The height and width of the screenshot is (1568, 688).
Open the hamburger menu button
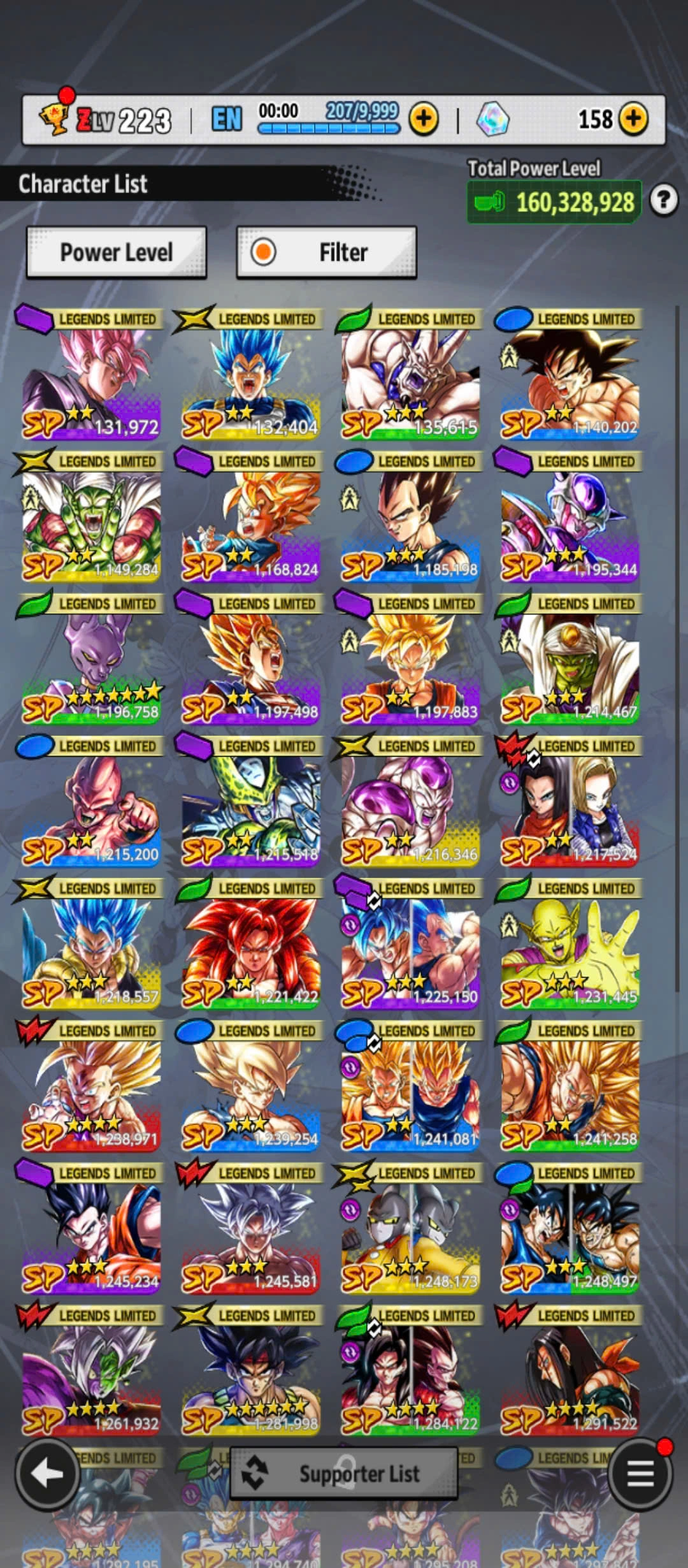(x=640, y=1473)
